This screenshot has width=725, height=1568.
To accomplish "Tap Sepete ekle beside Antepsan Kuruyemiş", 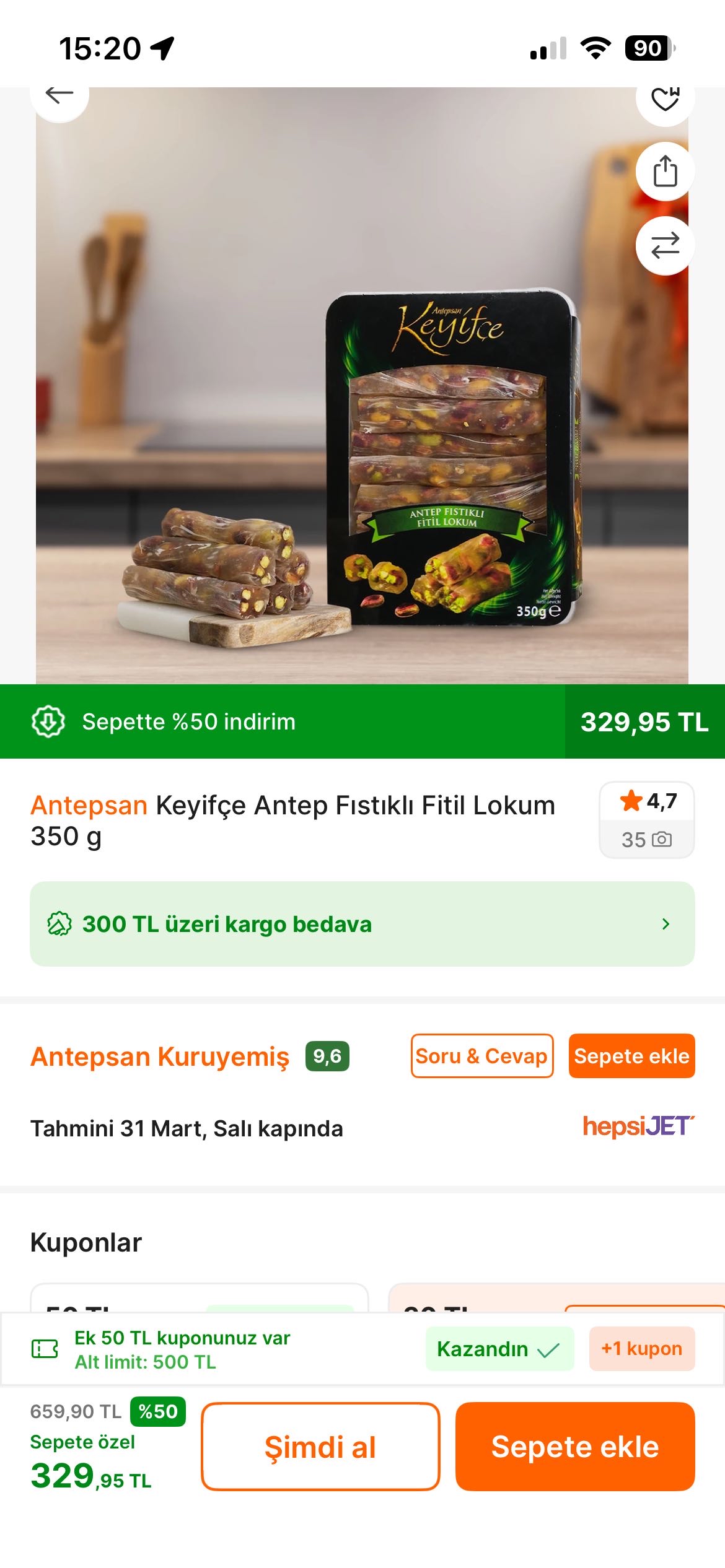I will point(631,1056).
